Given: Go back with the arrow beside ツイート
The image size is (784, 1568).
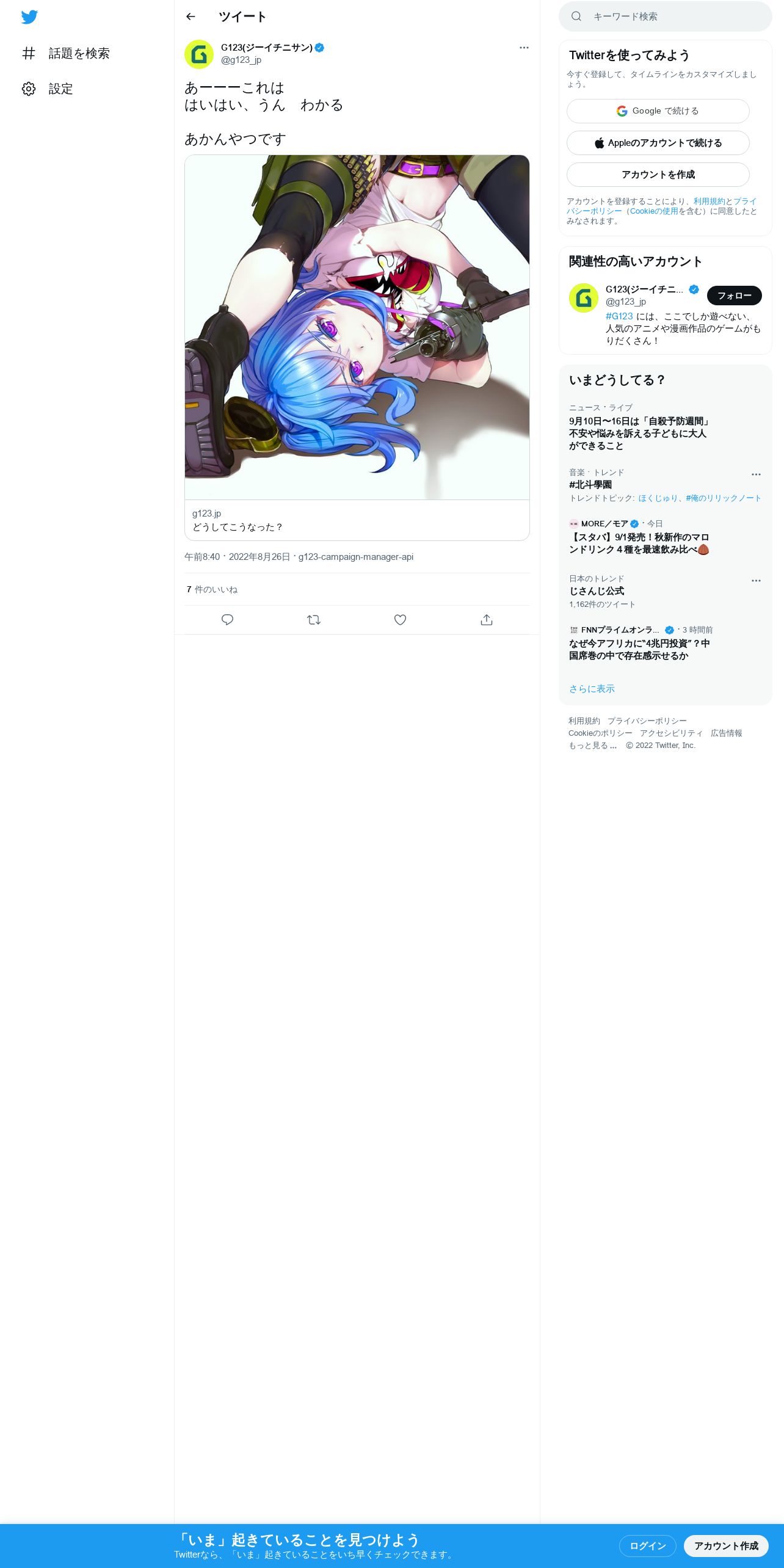Looking at the screenshot, I should 191,16.
